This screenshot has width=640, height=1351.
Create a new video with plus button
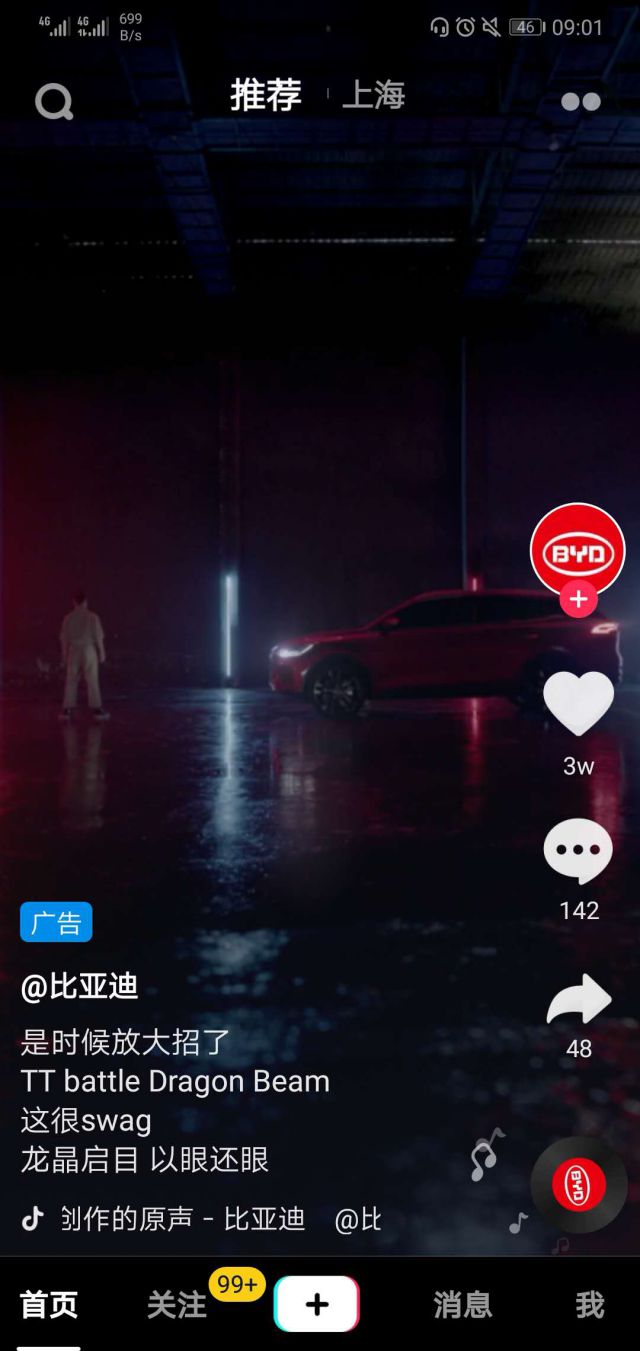316,1304
